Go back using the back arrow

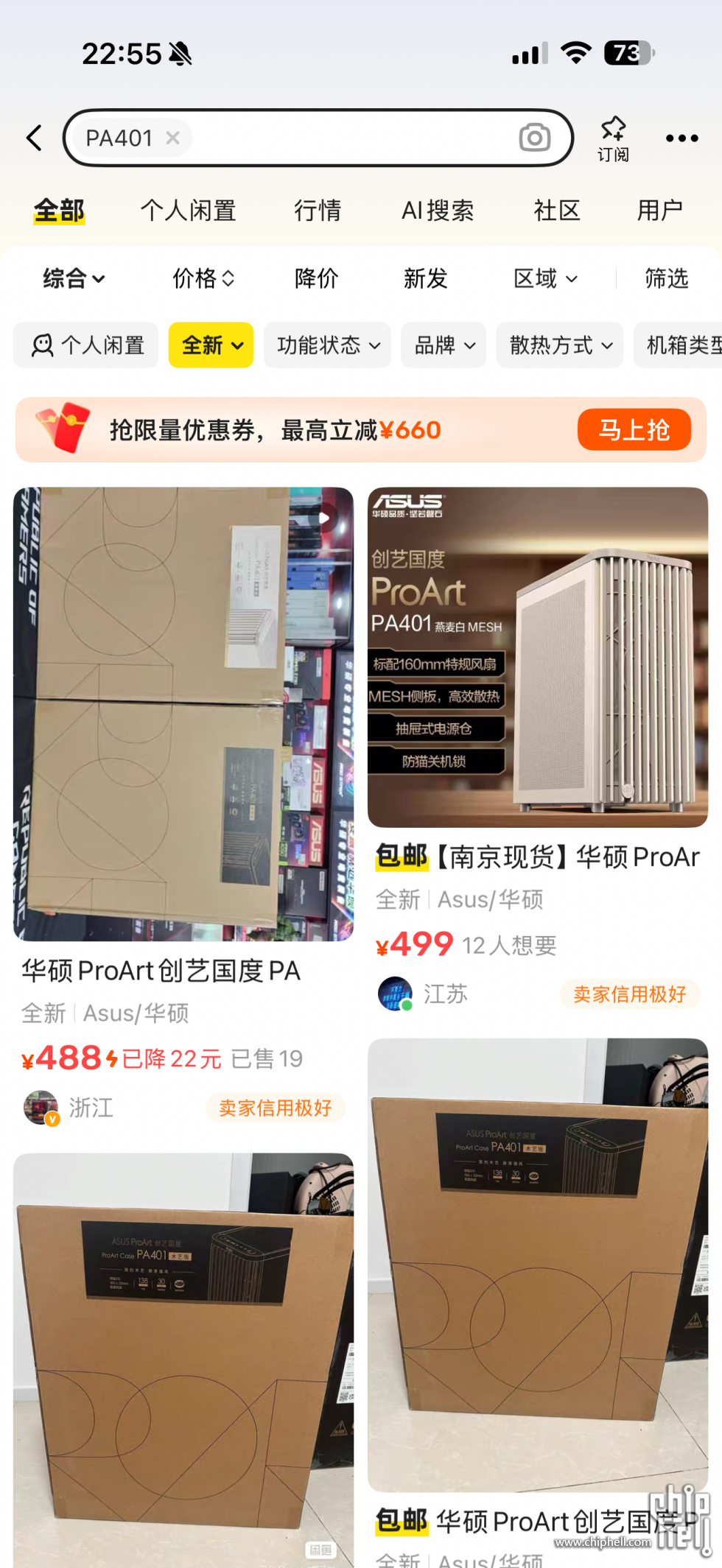[x=34, y=138]
